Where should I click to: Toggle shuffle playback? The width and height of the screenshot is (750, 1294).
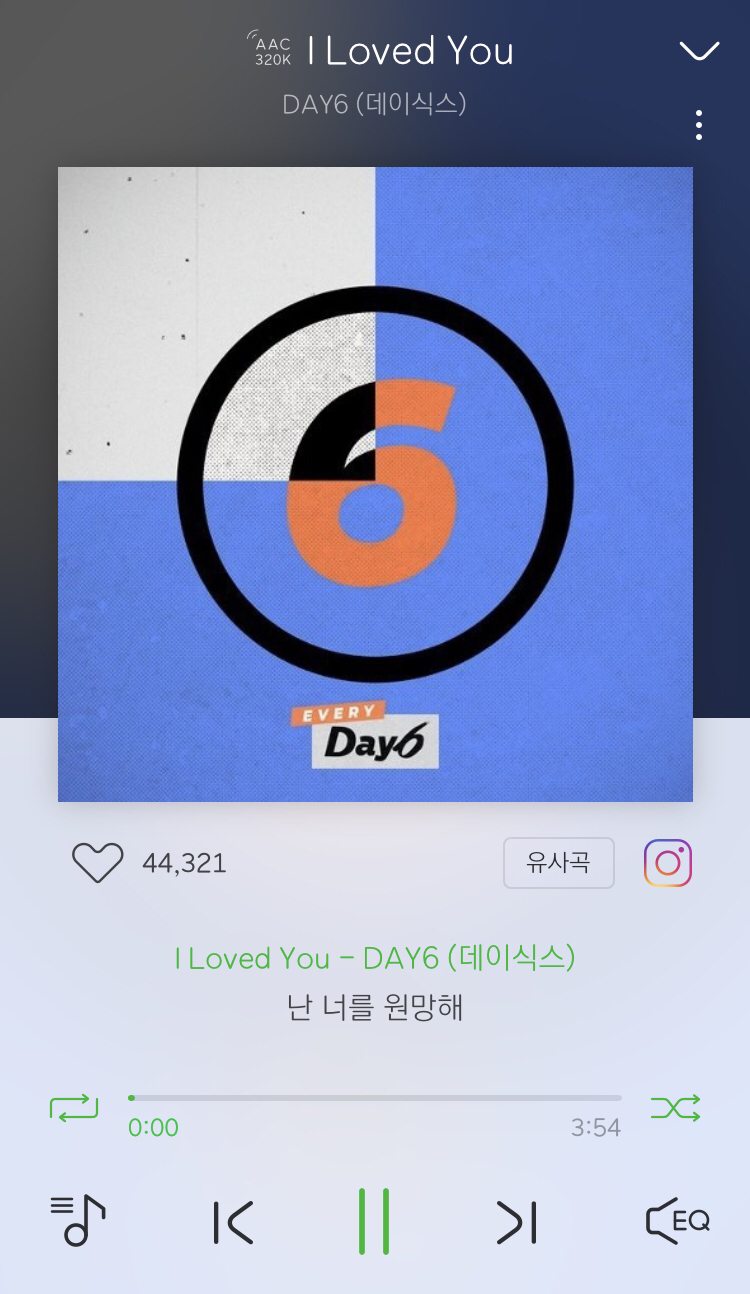676,1107
